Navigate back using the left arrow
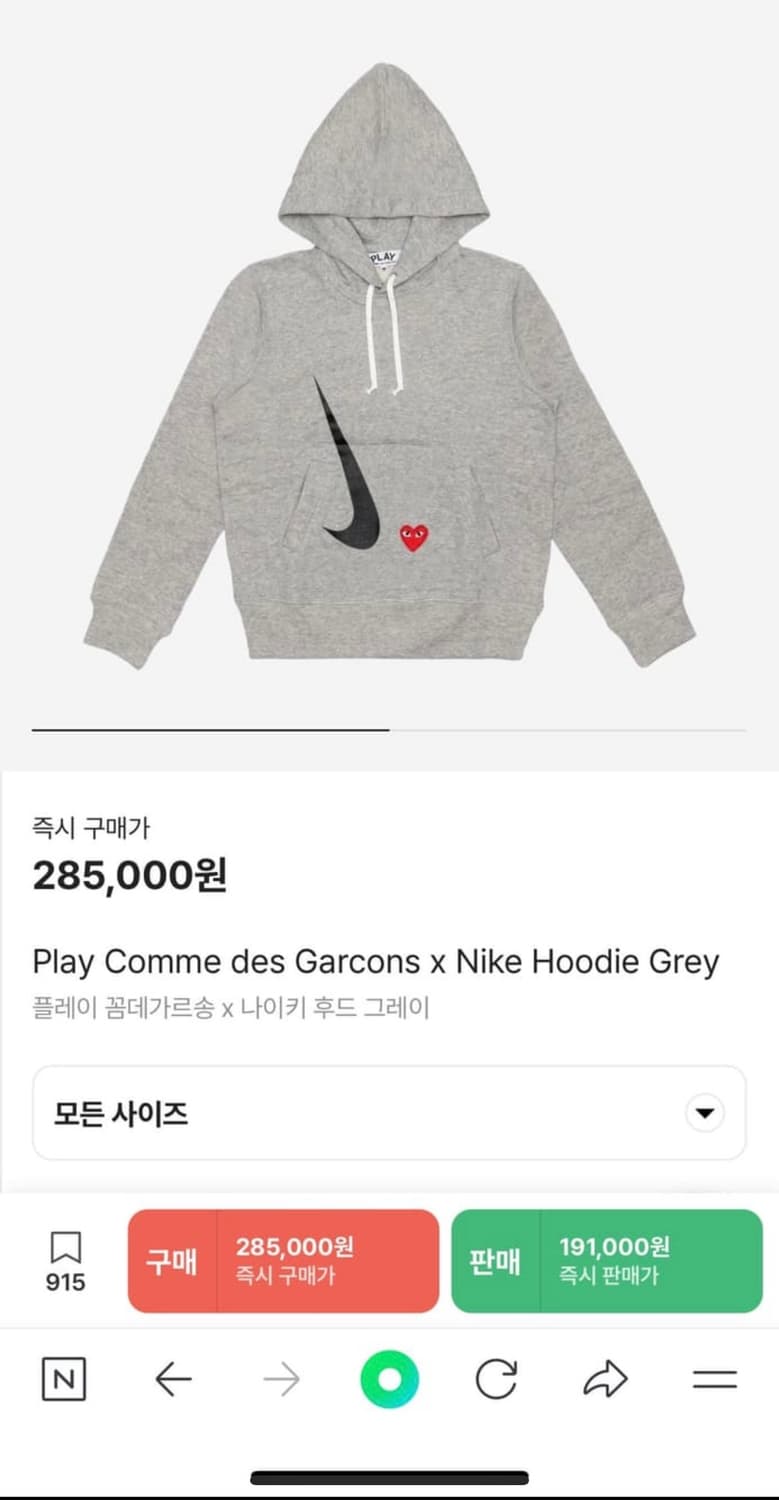This screenshot has width=779, height=1500. click(x=173, y=1380)
